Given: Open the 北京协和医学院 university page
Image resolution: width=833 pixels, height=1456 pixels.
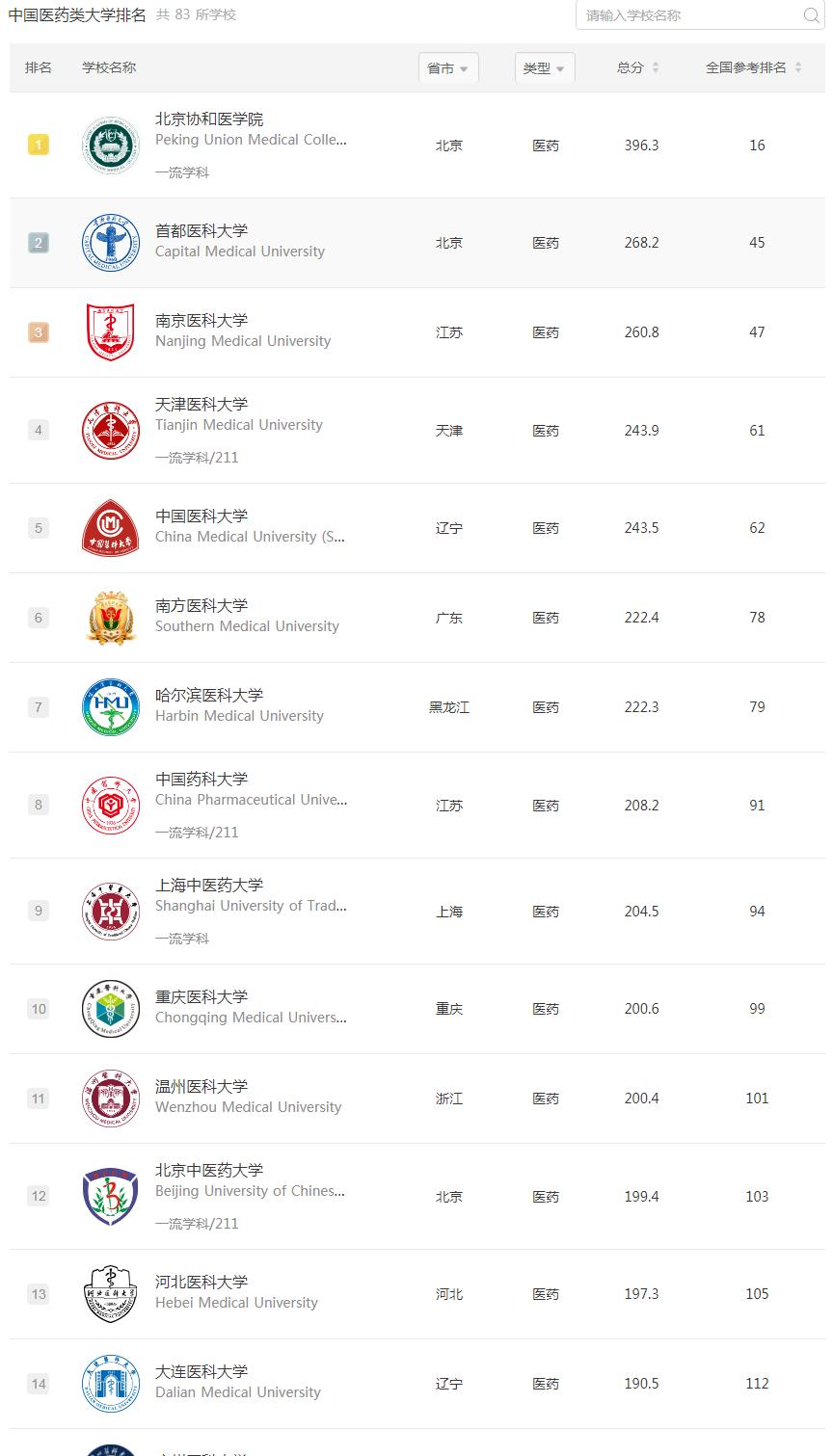Looking at the screenshot, I should (x=211, y=119).
